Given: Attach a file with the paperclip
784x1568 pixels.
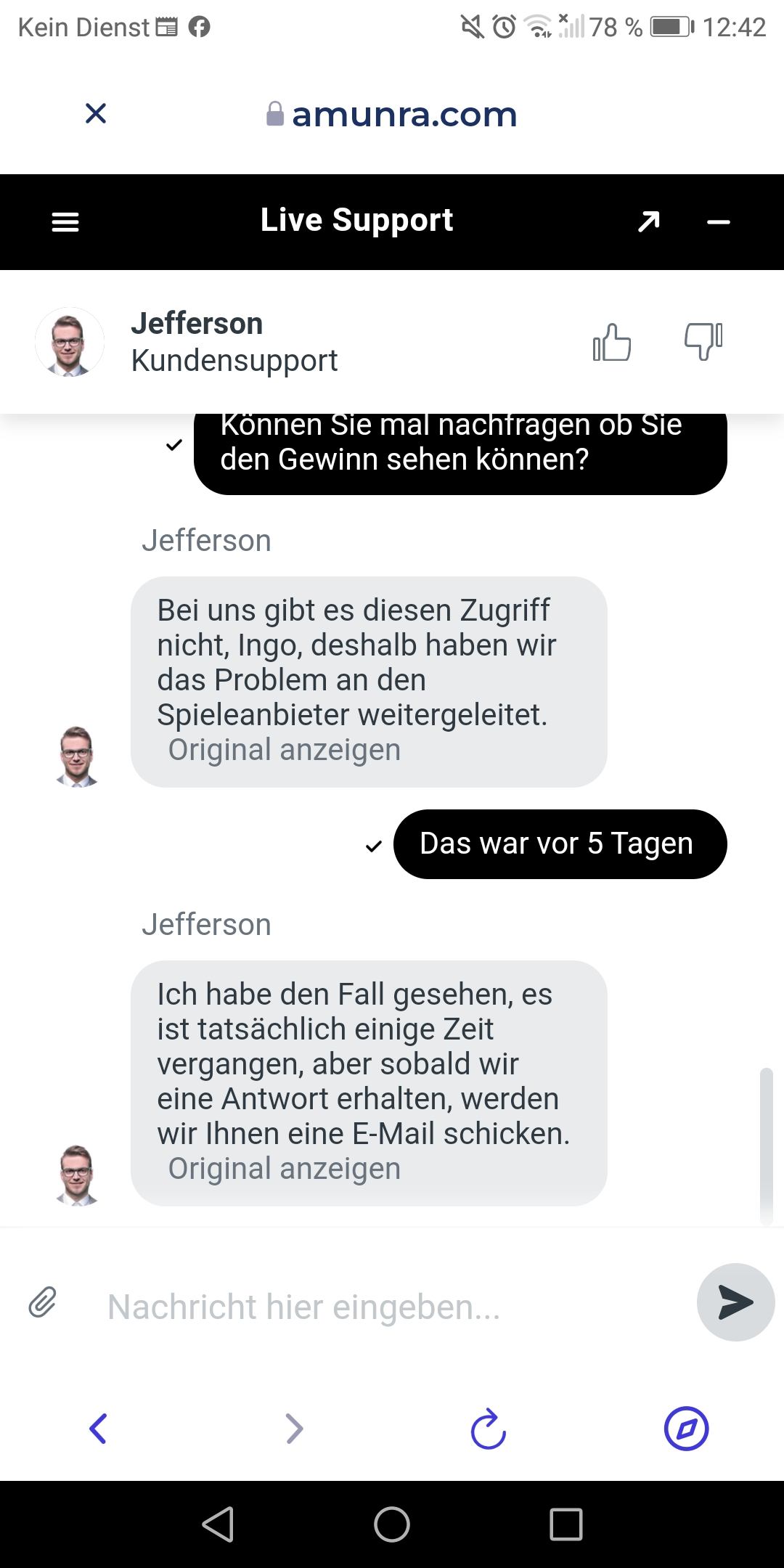Looking at the screenshot, I should (x=43, y=1302).
